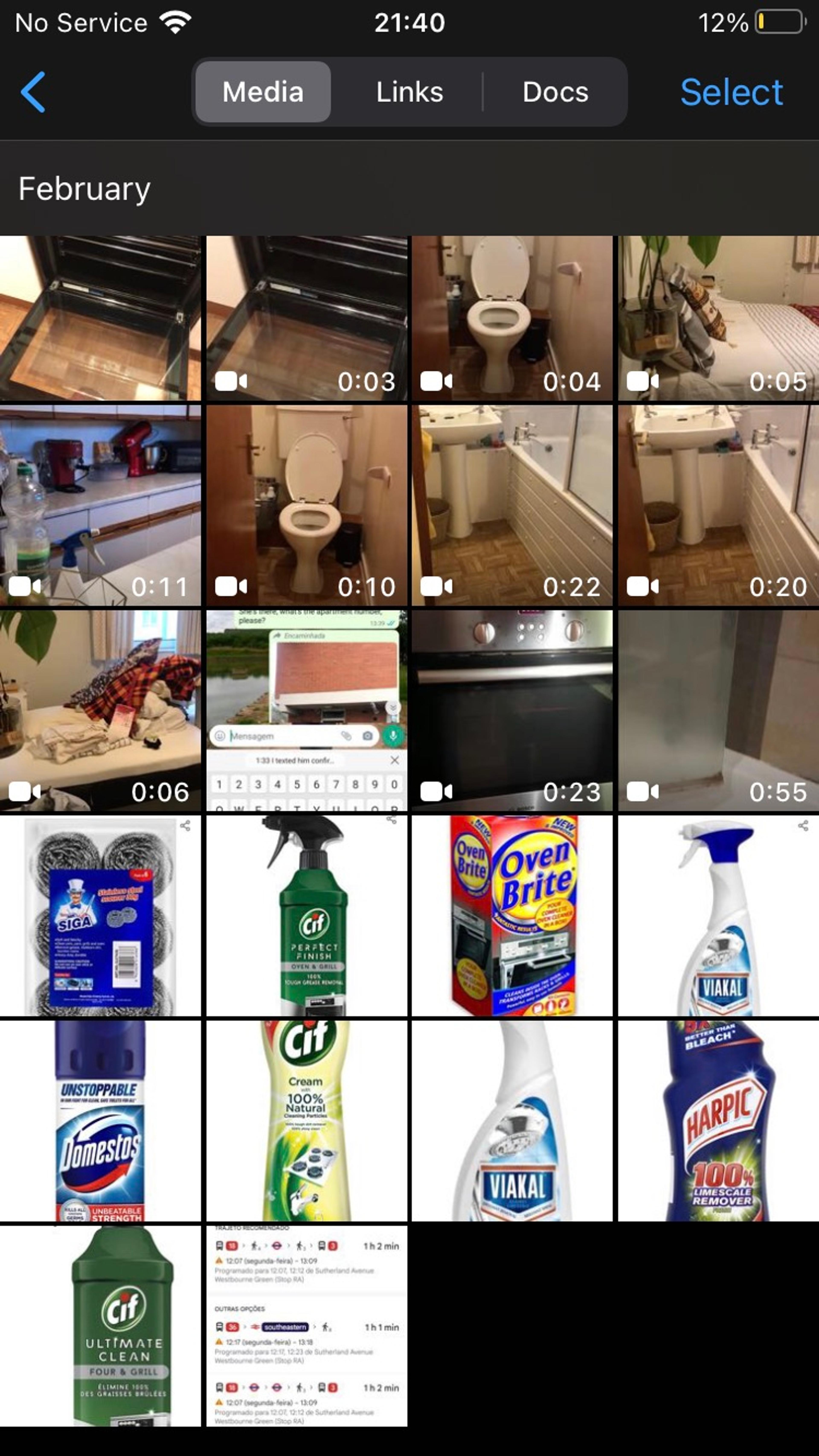This screenshot has height=1456, width=819.
Task: Switch to the Docs tab
Action: pyautogui.click(x=555, y=92)
